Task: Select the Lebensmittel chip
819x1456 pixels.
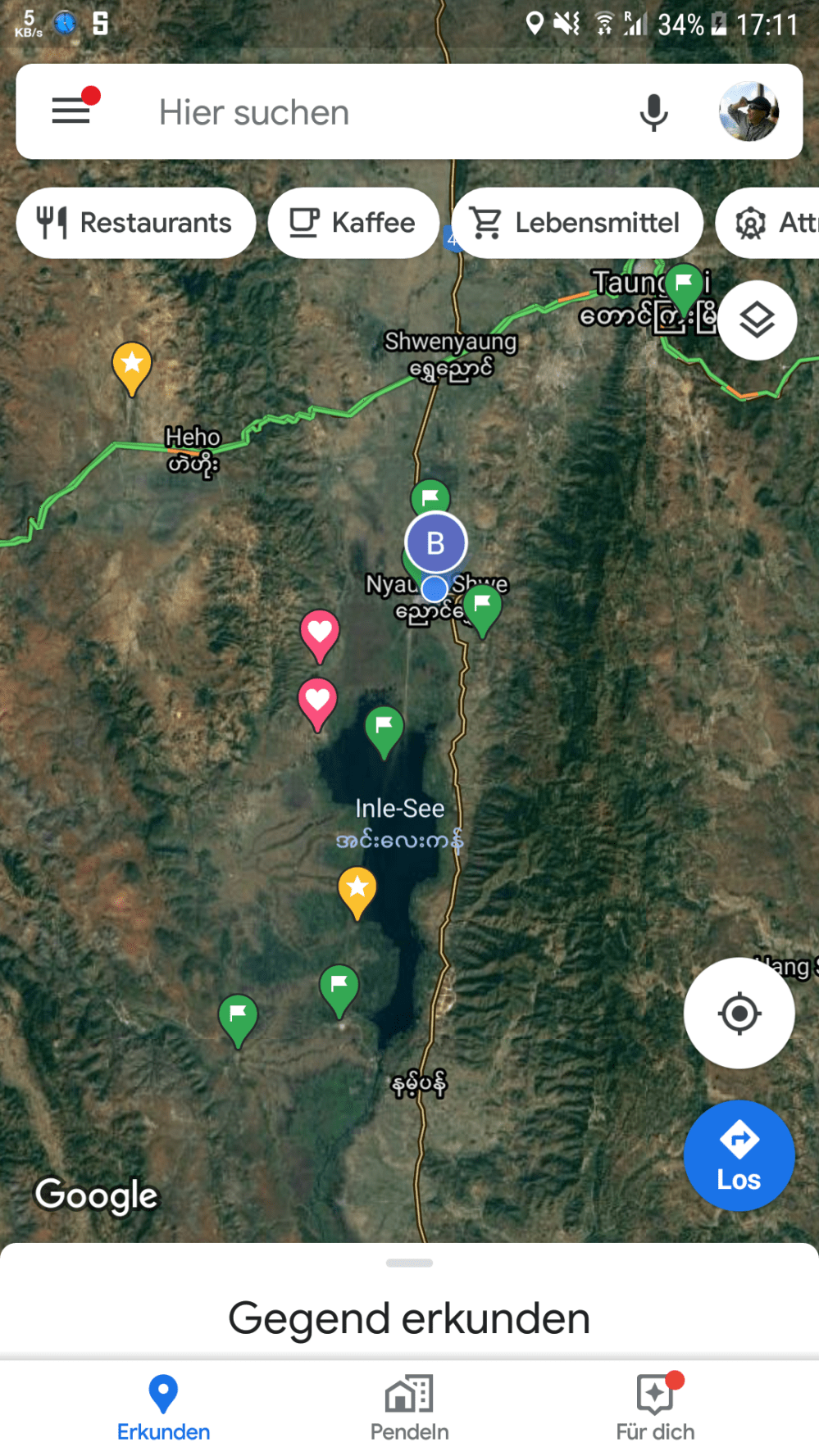Action: point(576,223)
